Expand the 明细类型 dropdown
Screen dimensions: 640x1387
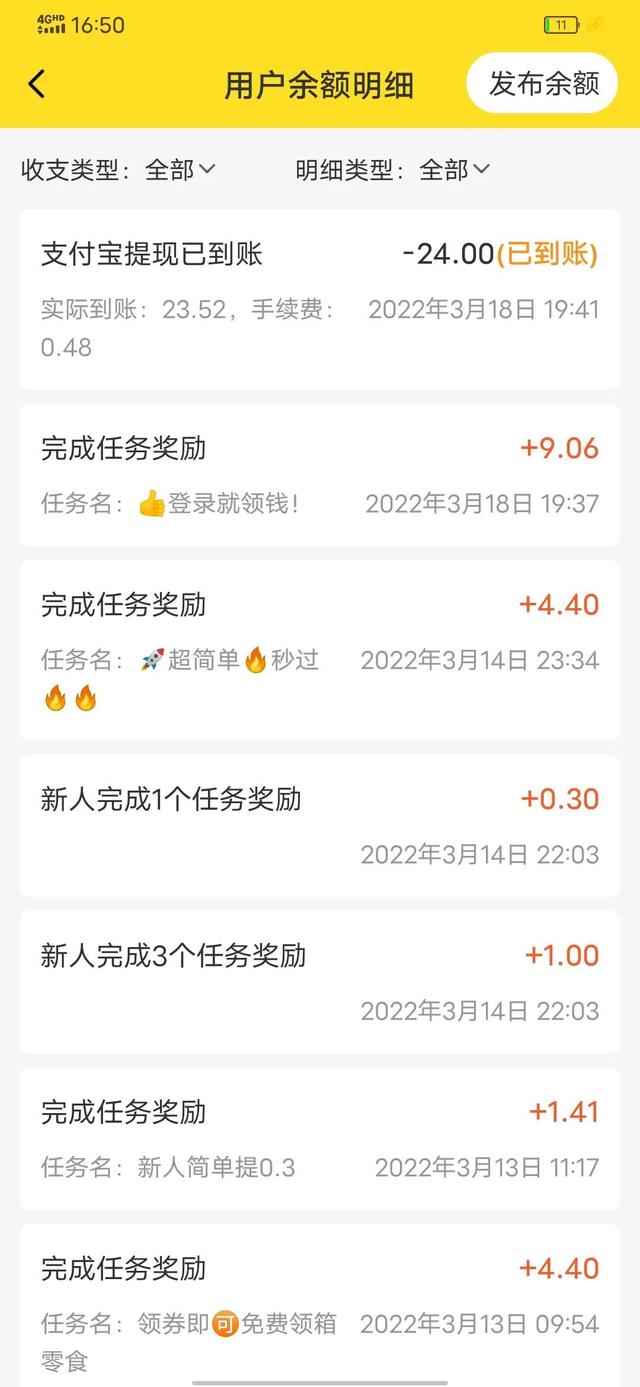point(393,170)
